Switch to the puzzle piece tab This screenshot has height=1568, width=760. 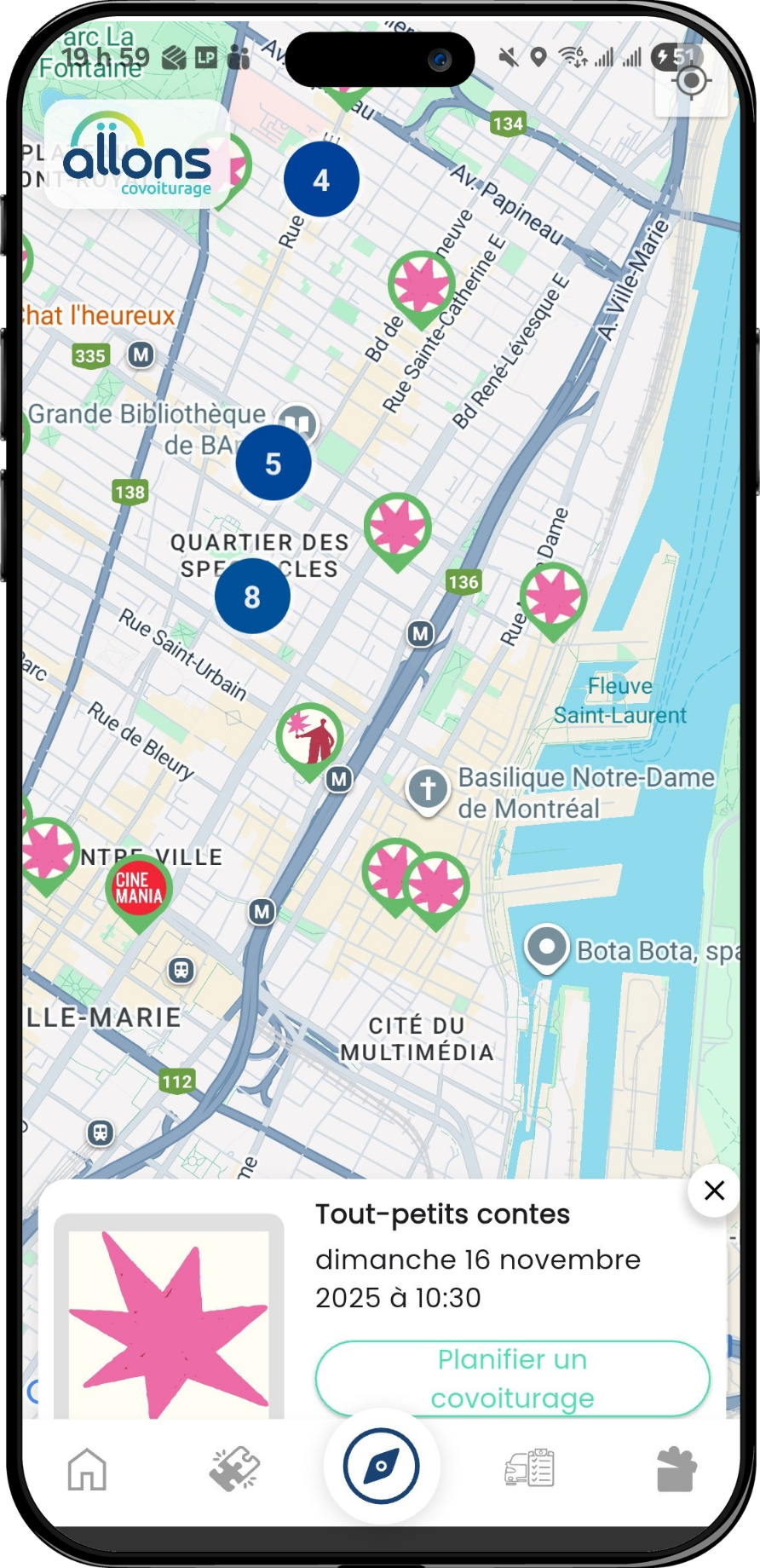point(234,1468)
